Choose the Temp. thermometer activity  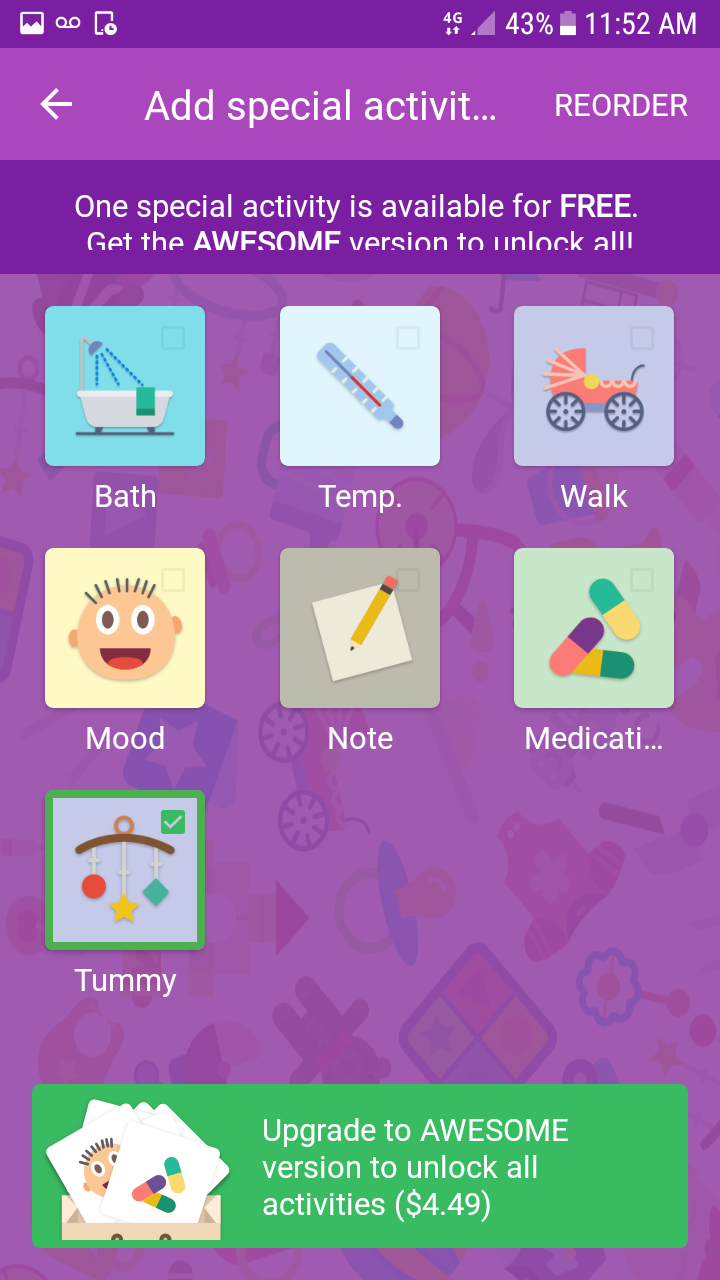[x=360, y=386]
